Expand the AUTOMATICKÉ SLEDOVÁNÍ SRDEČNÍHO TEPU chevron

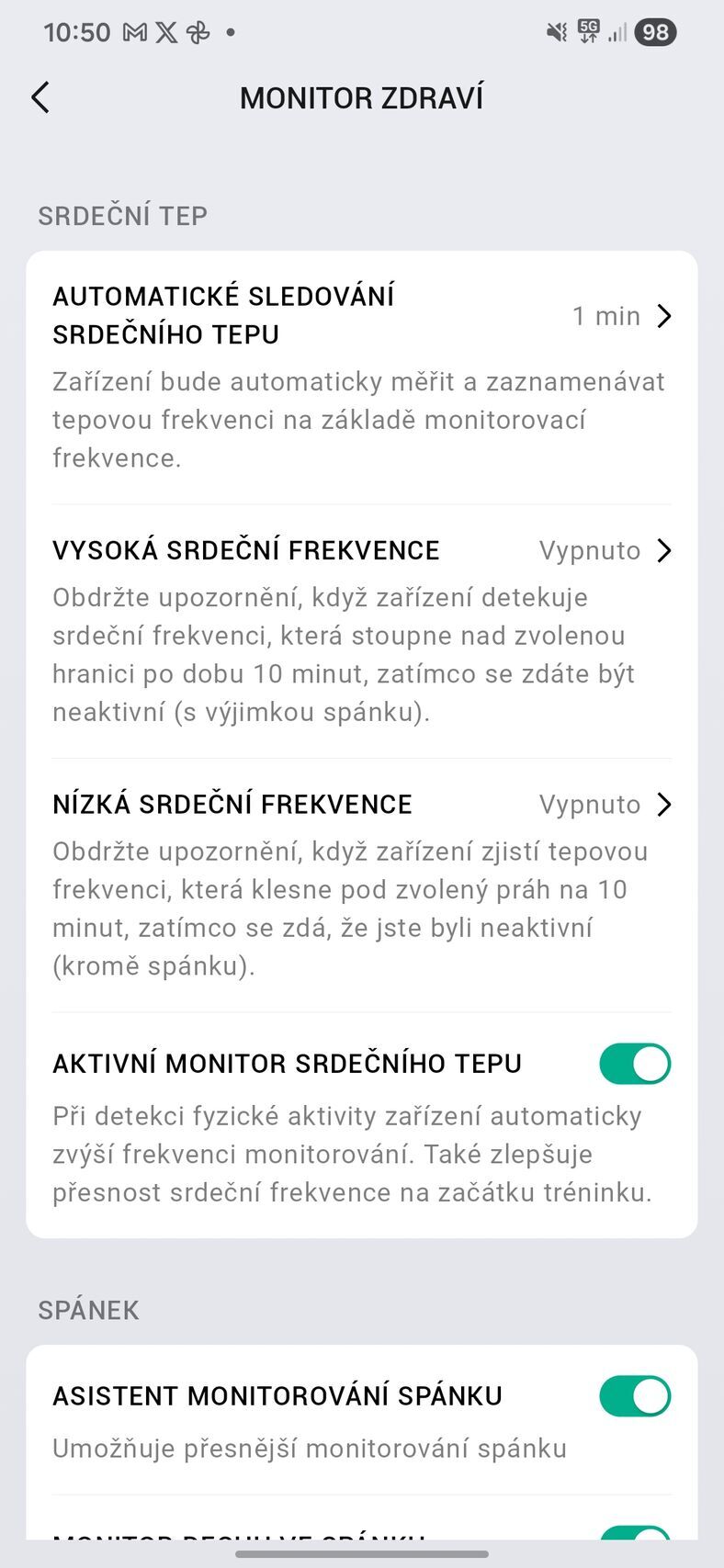(x=665, y=316)
